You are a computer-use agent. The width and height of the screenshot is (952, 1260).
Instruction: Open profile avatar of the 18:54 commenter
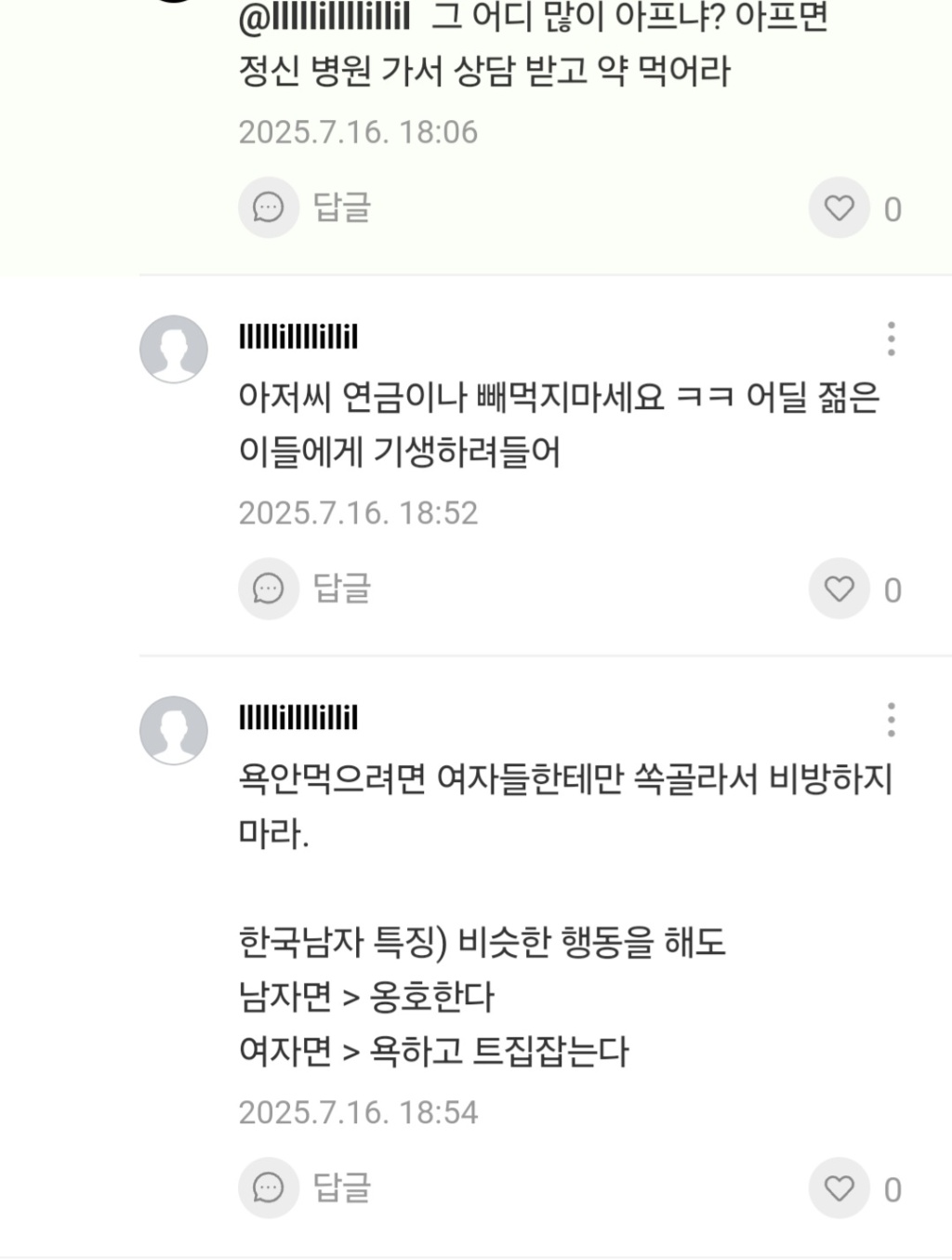174,730
